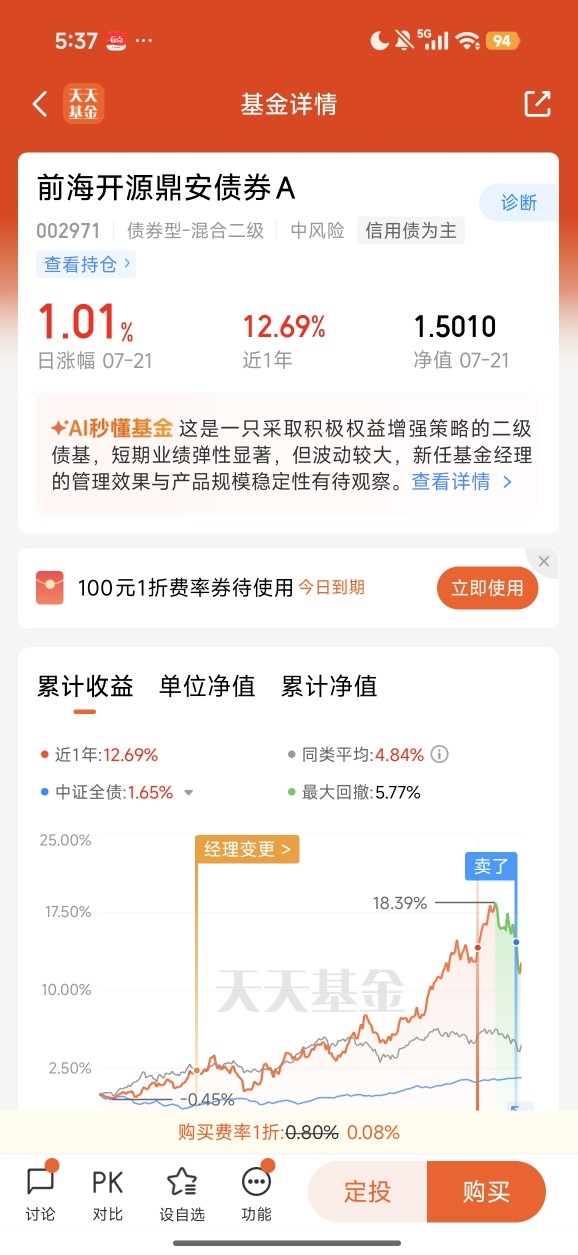Select the 累计收益 tab
578x1255 pixels.
coord(85,687)
